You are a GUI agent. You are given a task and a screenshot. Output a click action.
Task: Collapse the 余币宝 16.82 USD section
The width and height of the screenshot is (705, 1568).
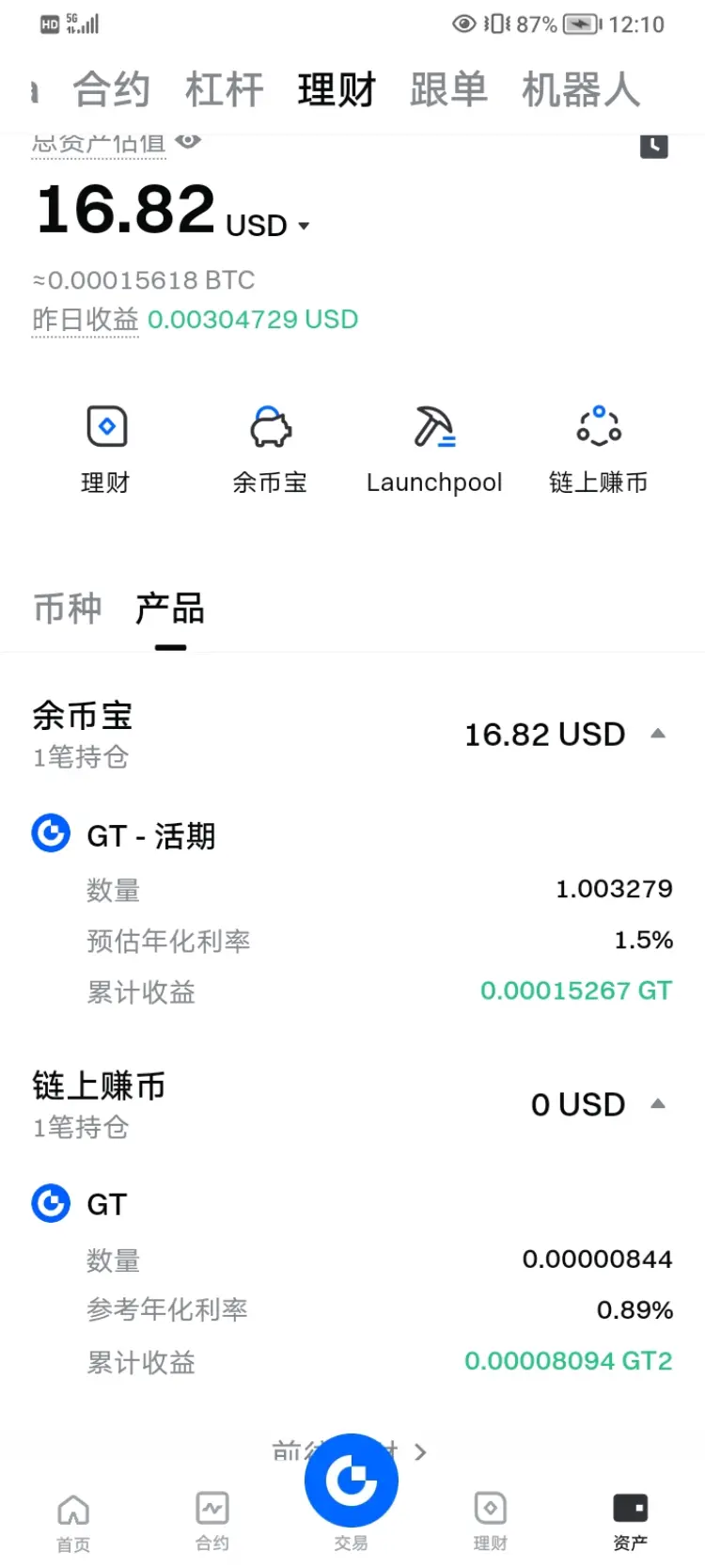tap(658, 734)
